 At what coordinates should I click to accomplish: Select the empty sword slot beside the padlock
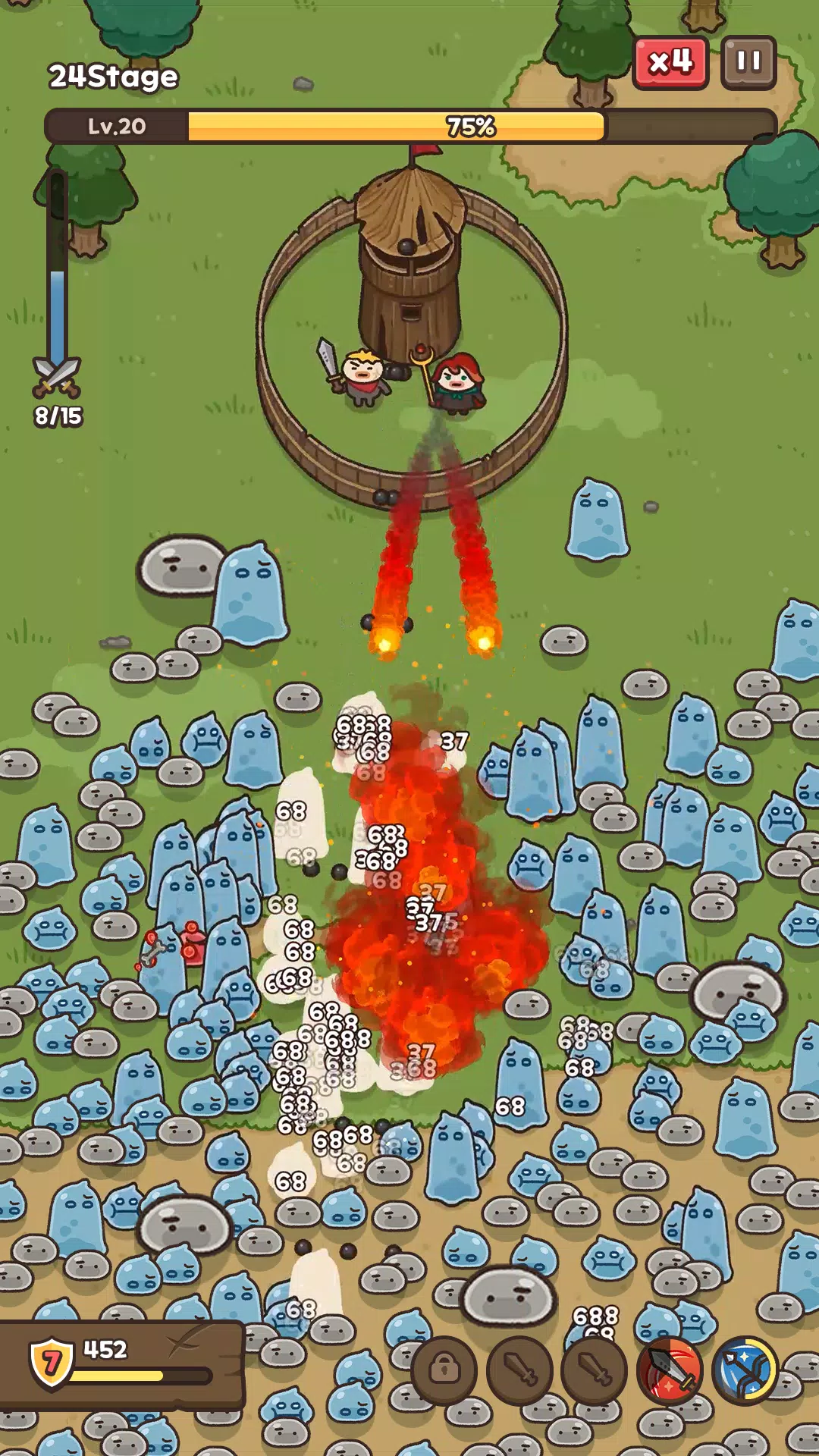[x=519, y=1370]
